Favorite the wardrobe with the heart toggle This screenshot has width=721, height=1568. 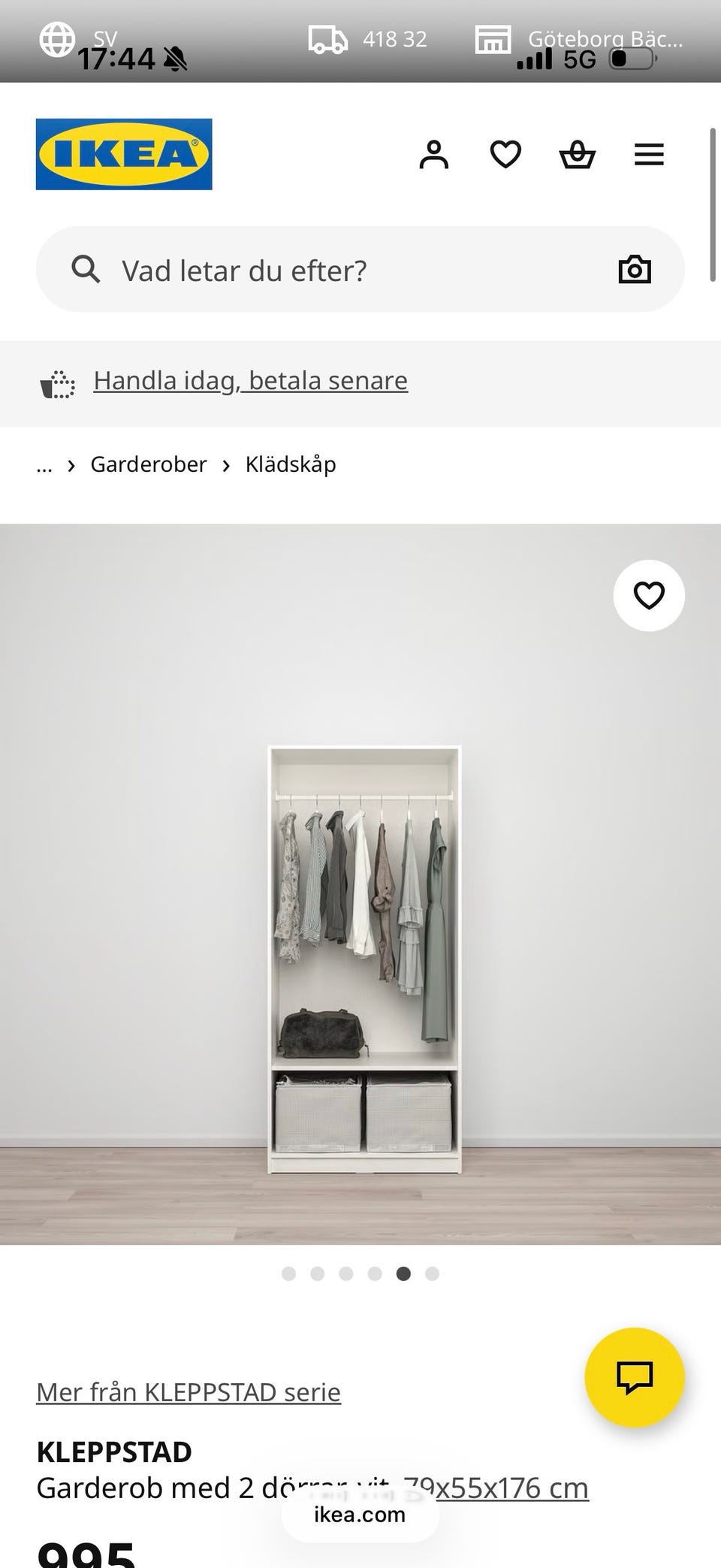[x=649, y=594]
